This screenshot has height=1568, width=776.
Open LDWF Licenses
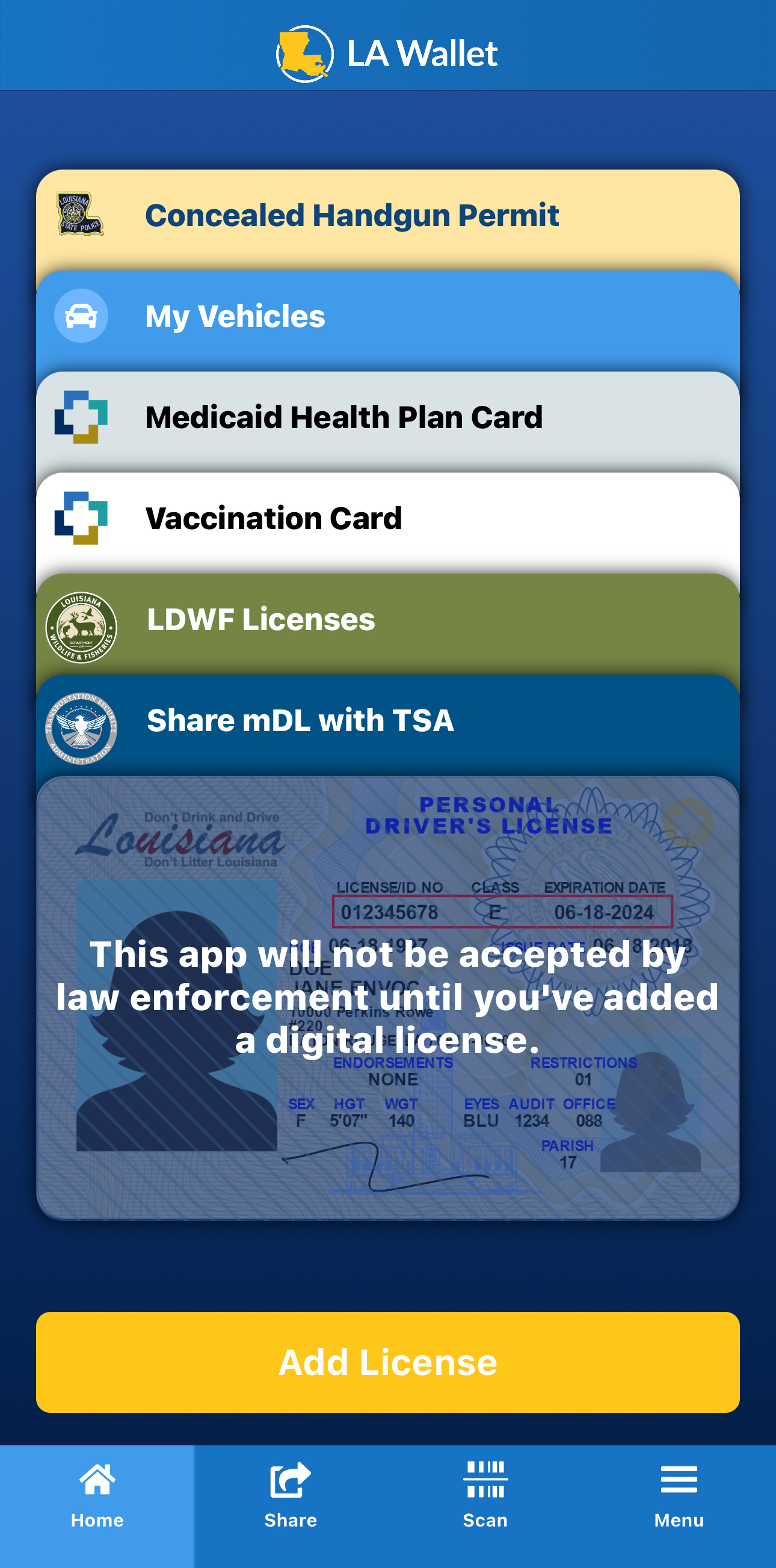[387, 620]
